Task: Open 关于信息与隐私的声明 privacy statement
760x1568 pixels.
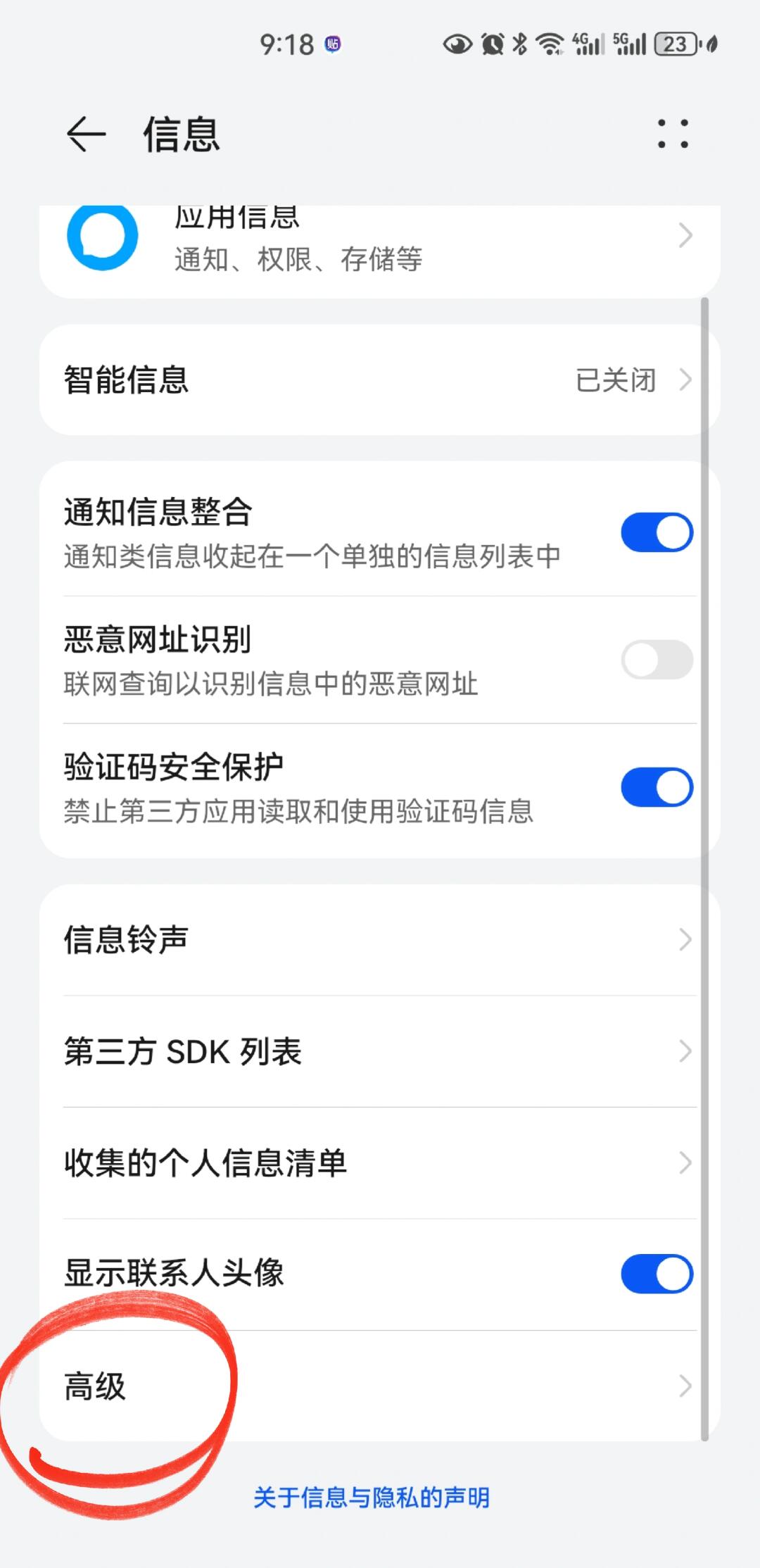Action: point(373,1498)
